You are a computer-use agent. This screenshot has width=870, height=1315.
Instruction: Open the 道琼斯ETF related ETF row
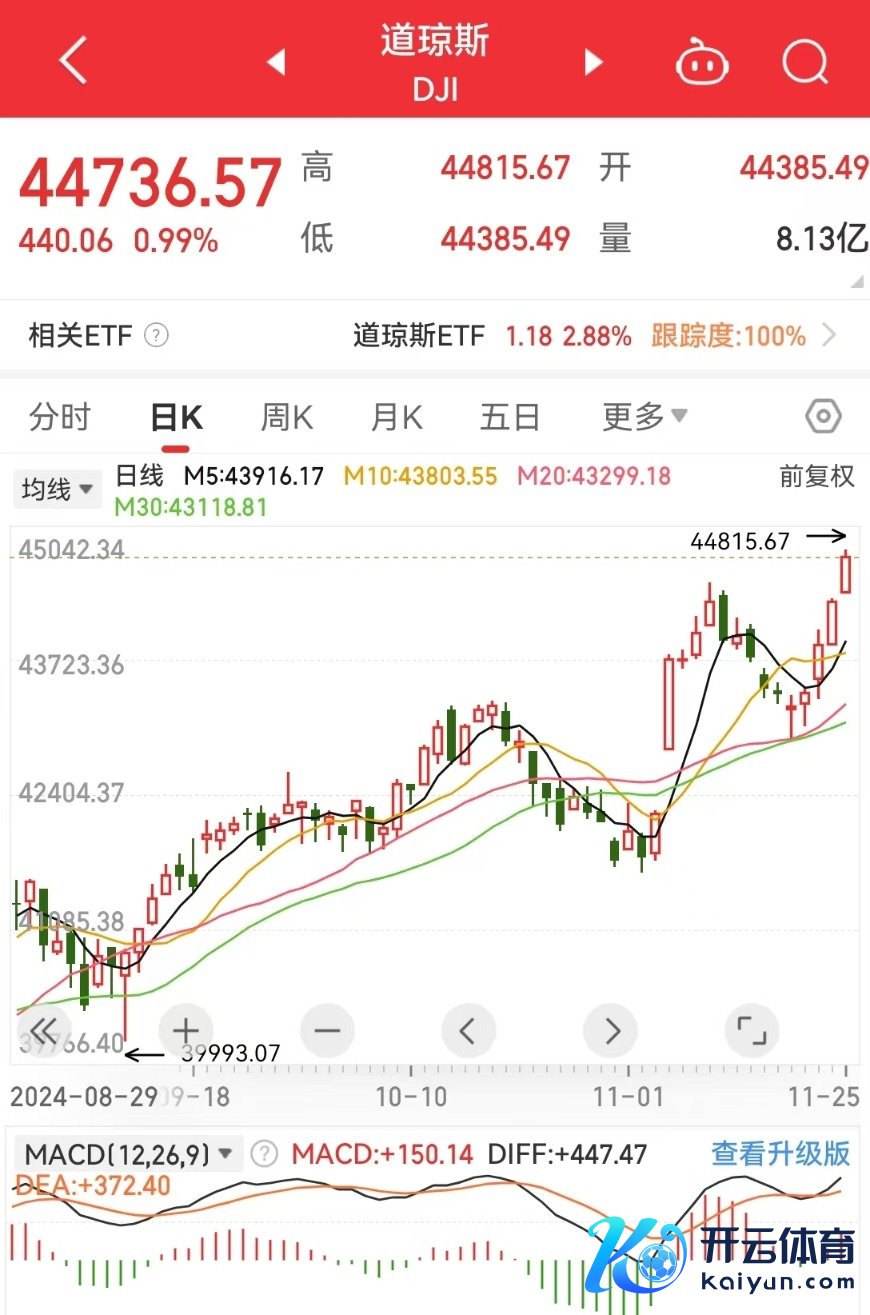tap(590, 336)
